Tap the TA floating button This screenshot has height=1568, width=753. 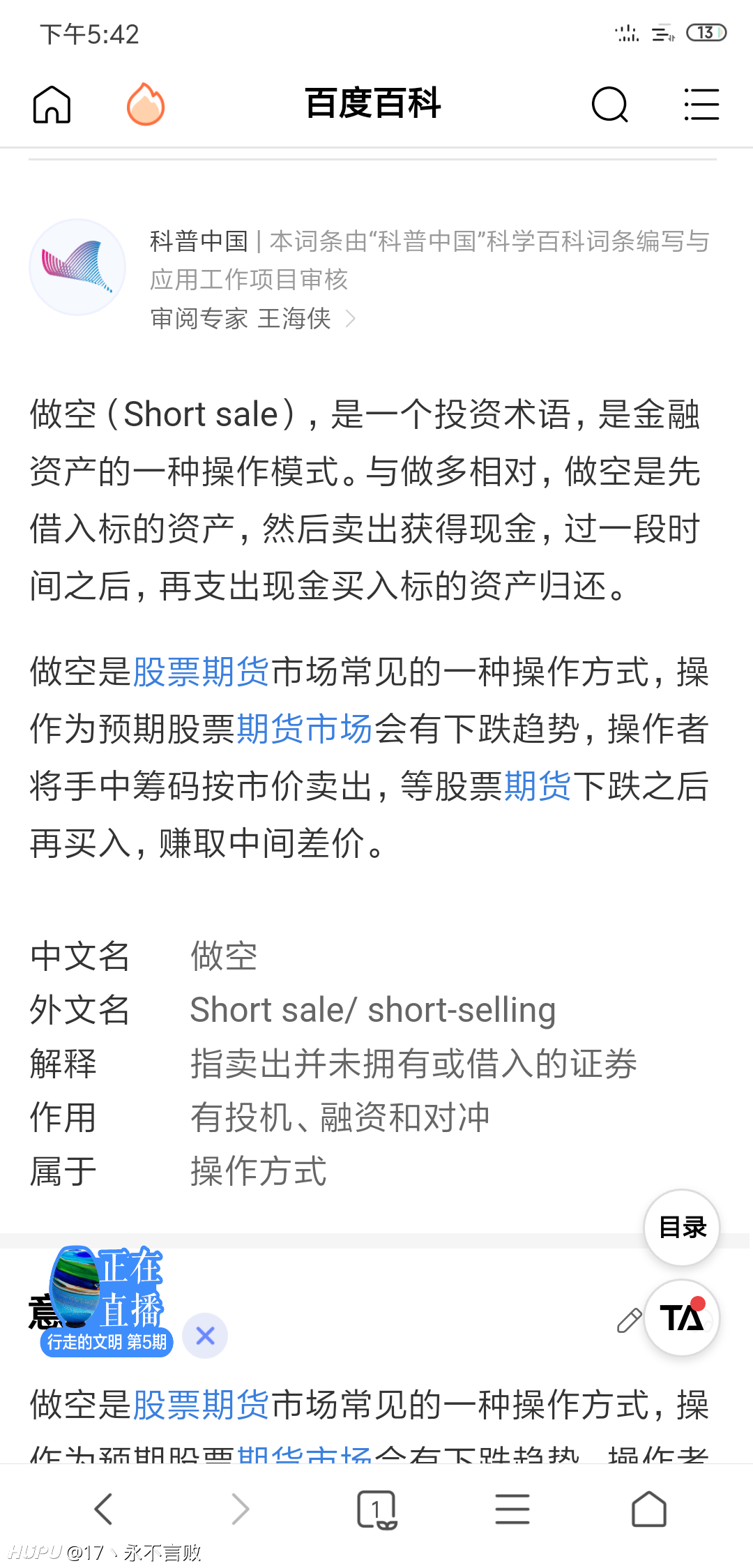[682, 1318]
